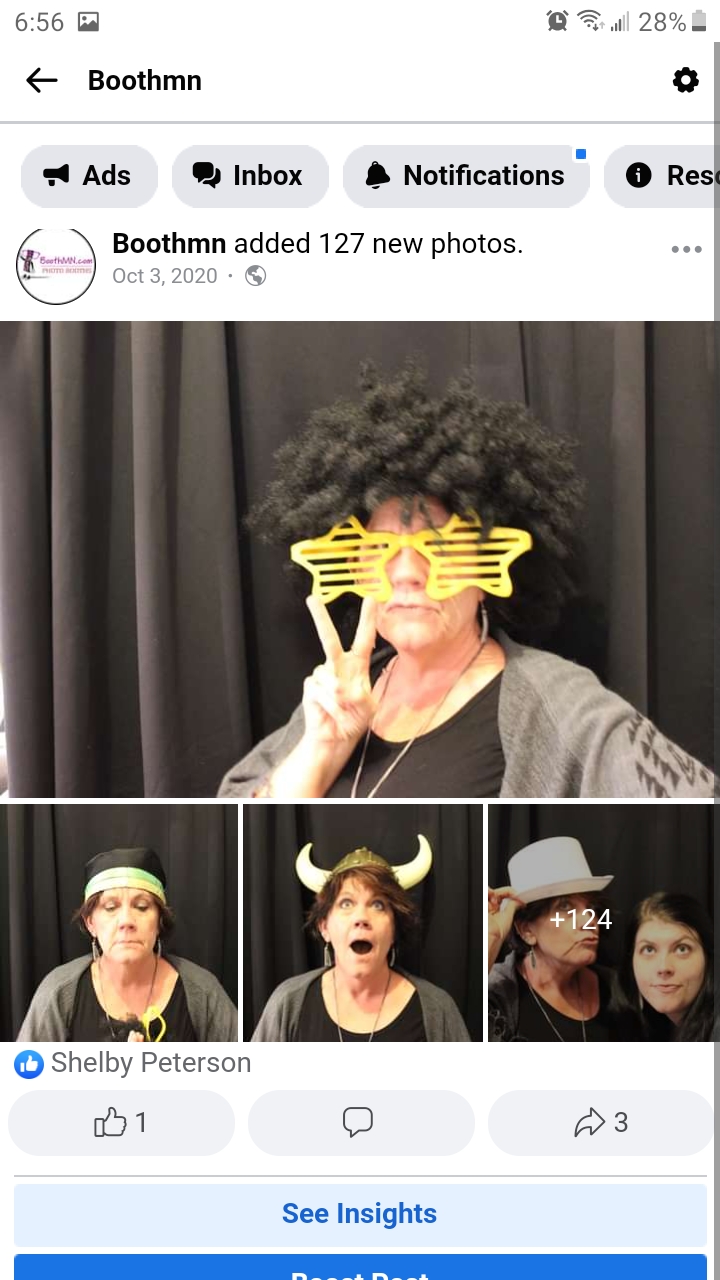Open the Ads chip
720x1280 pixels.
click(x=89, y=176)
